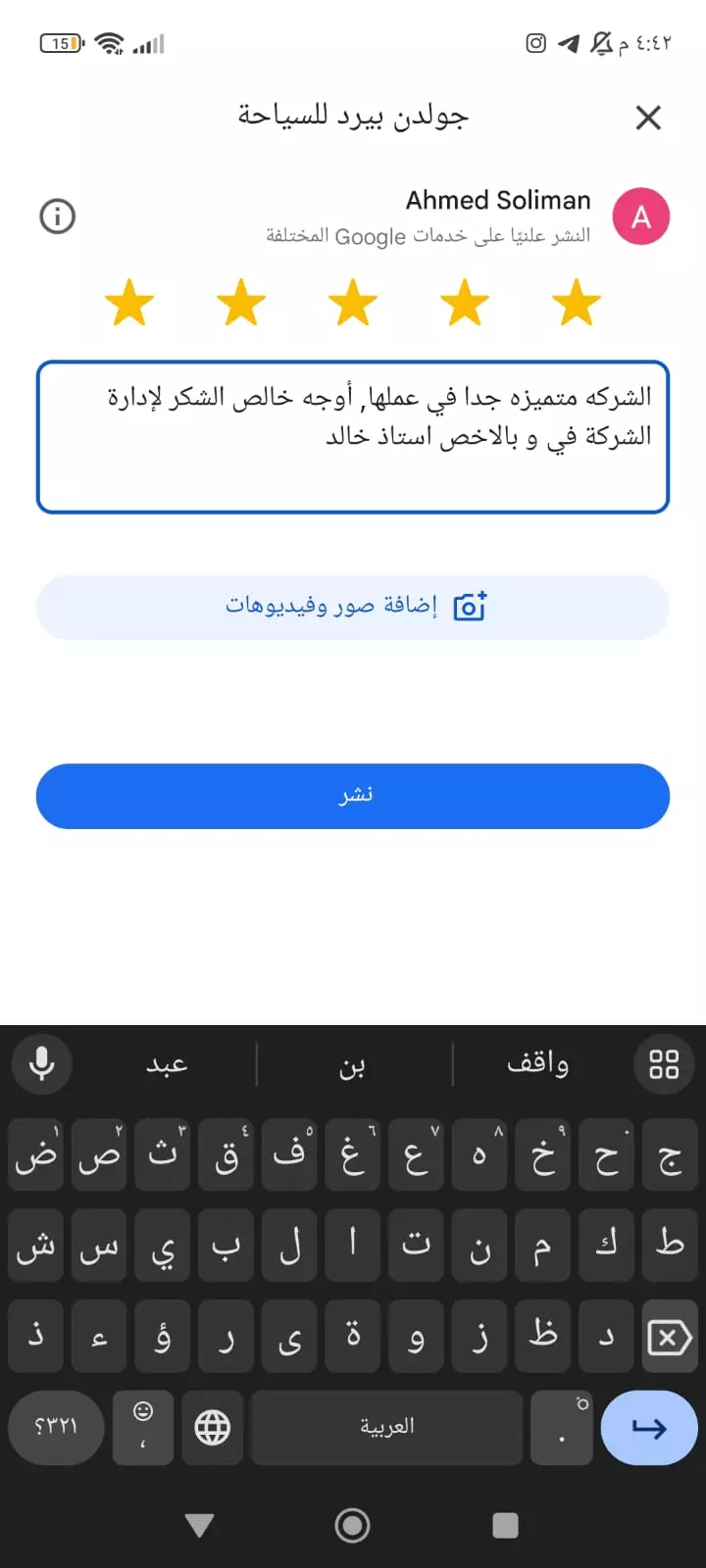
Task: Tap inside the review text box
Action: click(x=353, y=436)
